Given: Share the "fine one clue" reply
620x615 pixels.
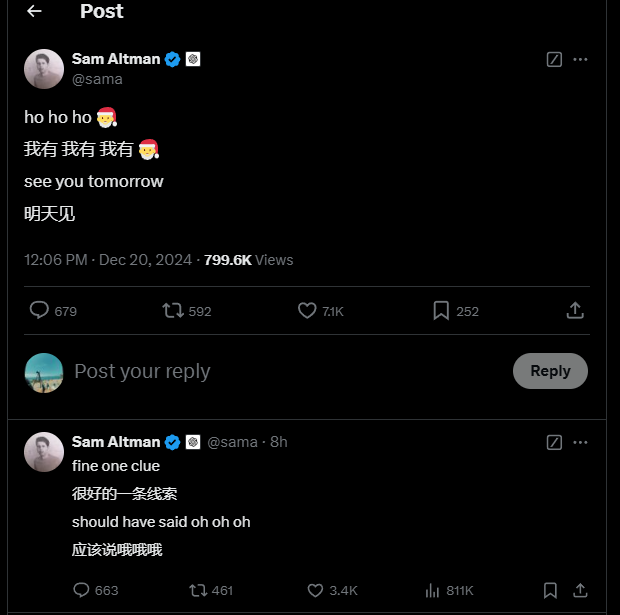Looking at the screenshot, I should coord(580,590).
